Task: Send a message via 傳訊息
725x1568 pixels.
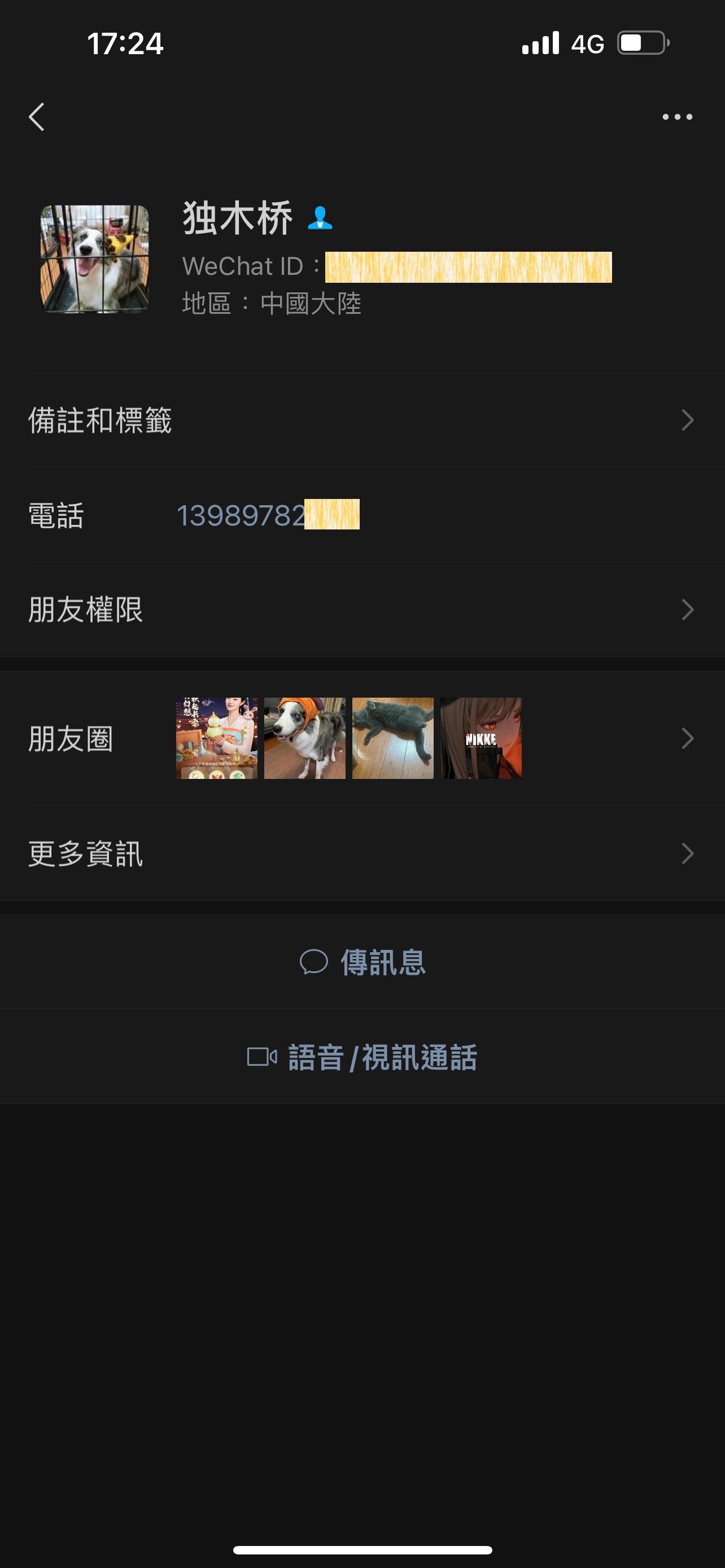Action: [x=363, y=962]
